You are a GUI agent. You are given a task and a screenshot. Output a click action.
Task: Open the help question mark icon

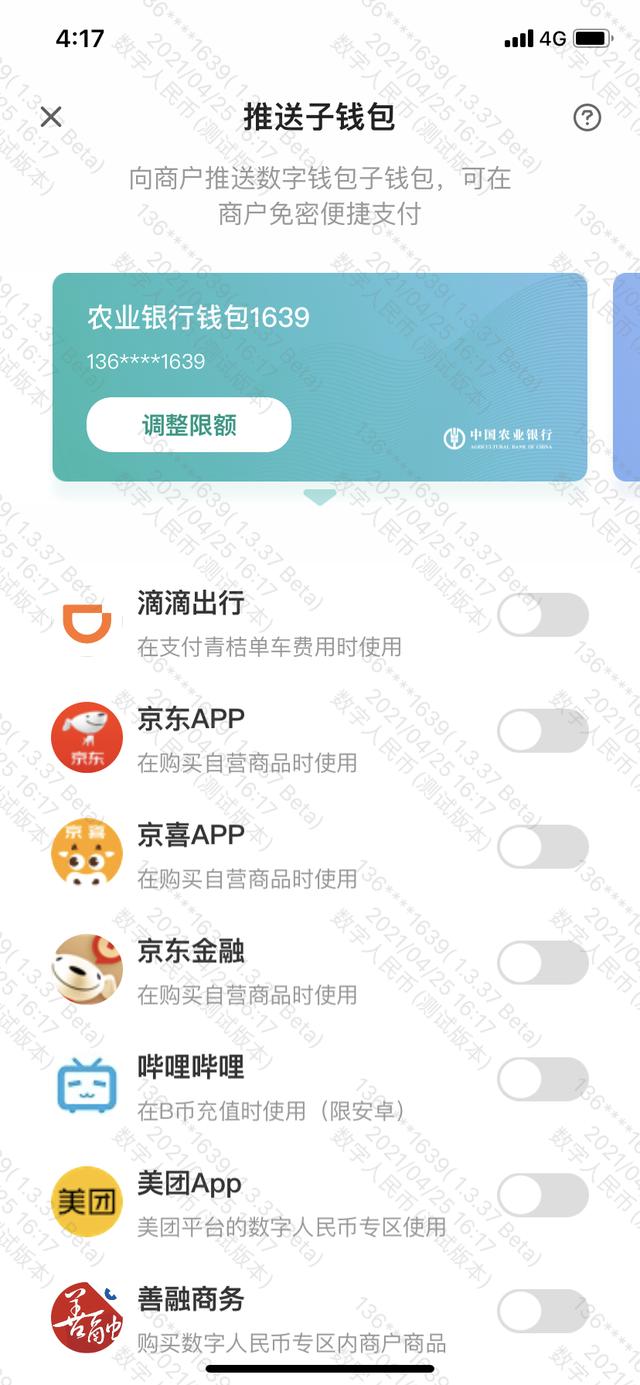(587, 118)
